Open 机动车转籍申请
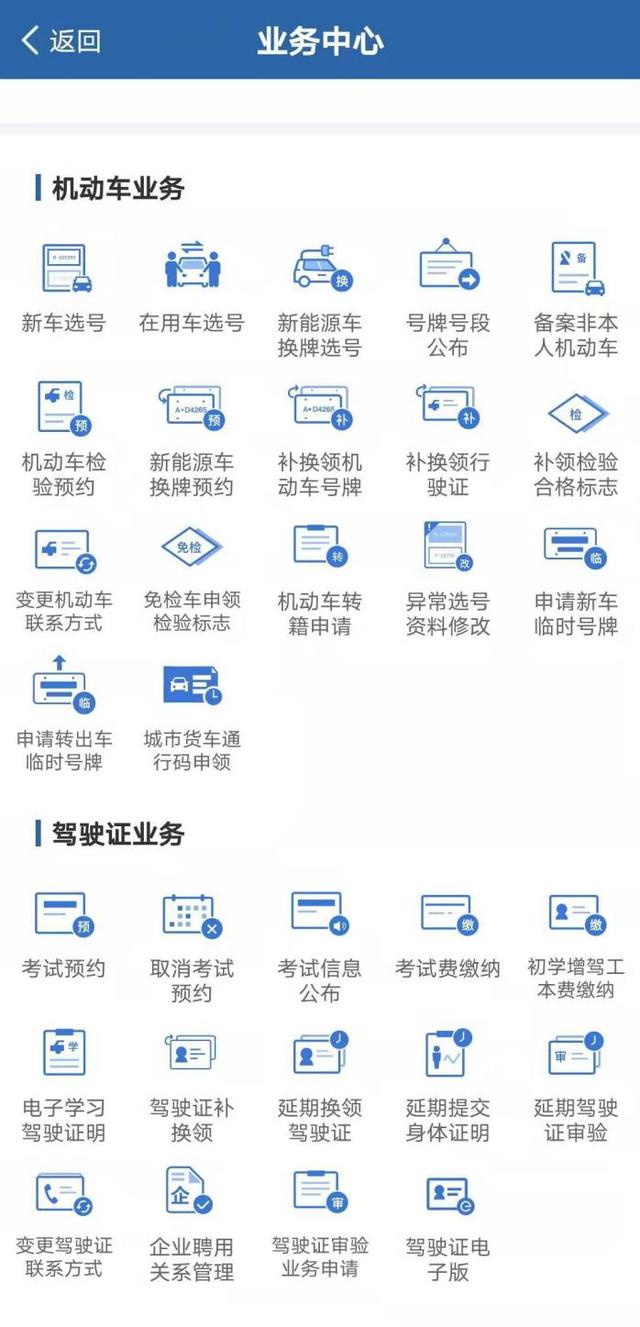 pyautogui.click(x=320, y=578)
